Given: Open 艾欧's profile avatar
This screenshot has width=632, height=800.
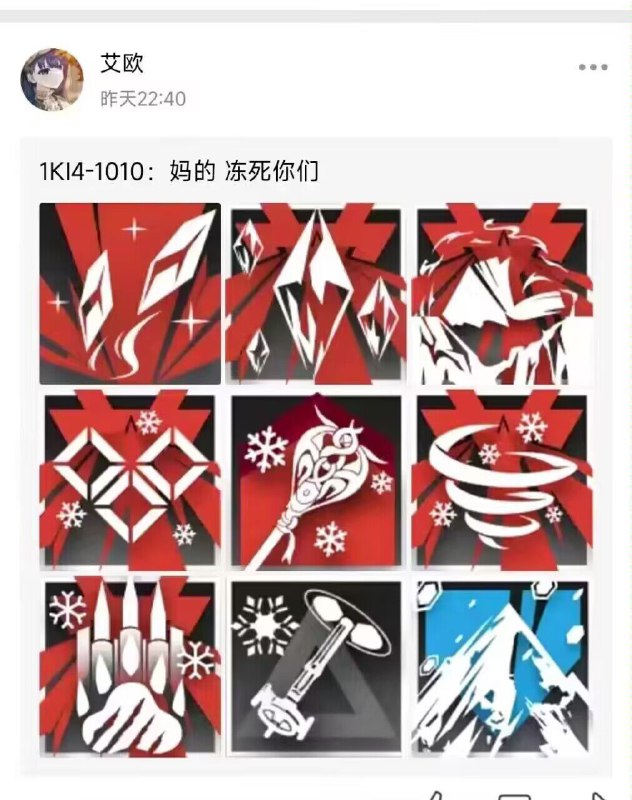Looking at the screenshot, I should tap(51, 78).
